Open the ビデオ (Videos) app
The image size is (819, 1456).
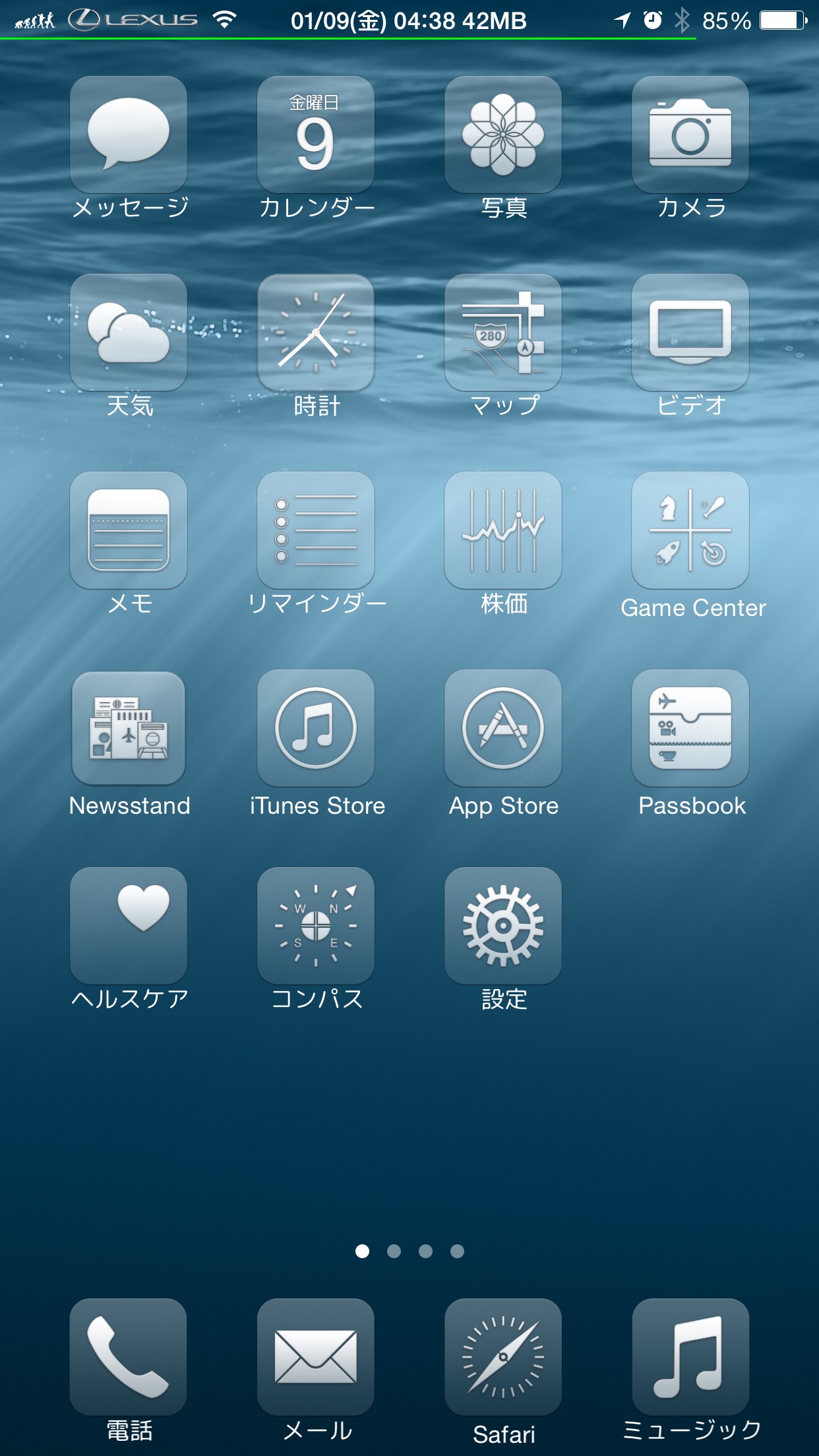click(x=690, y=332)
